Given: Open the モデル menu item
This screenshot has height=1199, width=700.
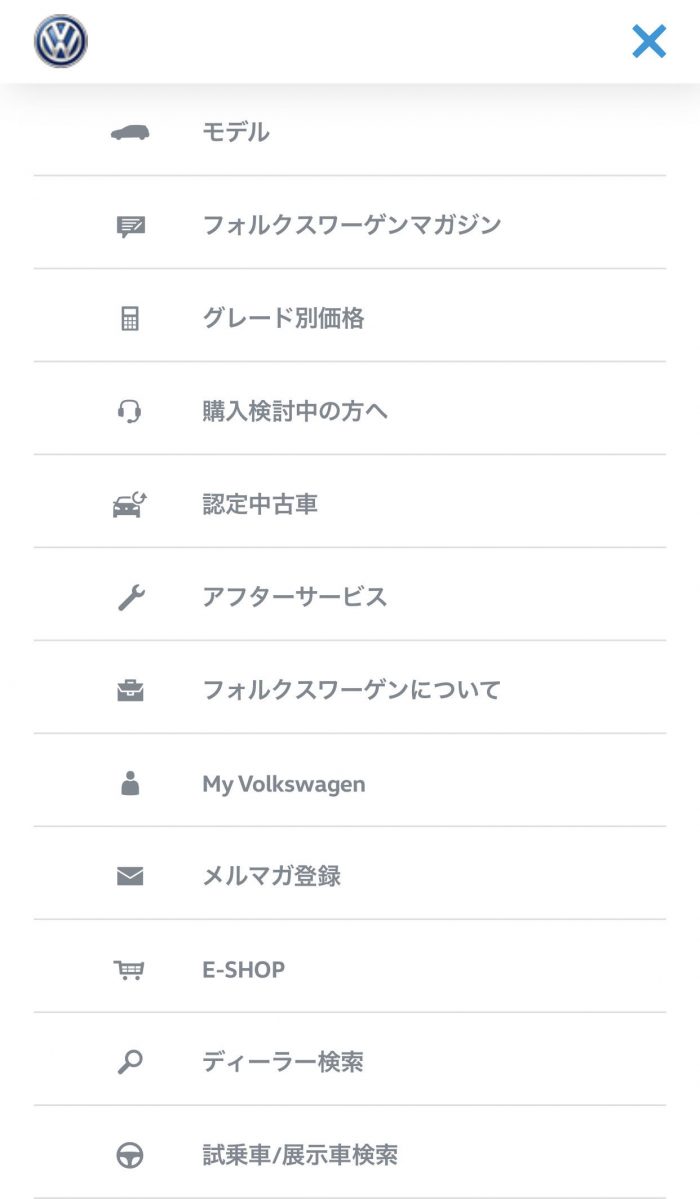Looking at the screenshot, I should 350,132.
